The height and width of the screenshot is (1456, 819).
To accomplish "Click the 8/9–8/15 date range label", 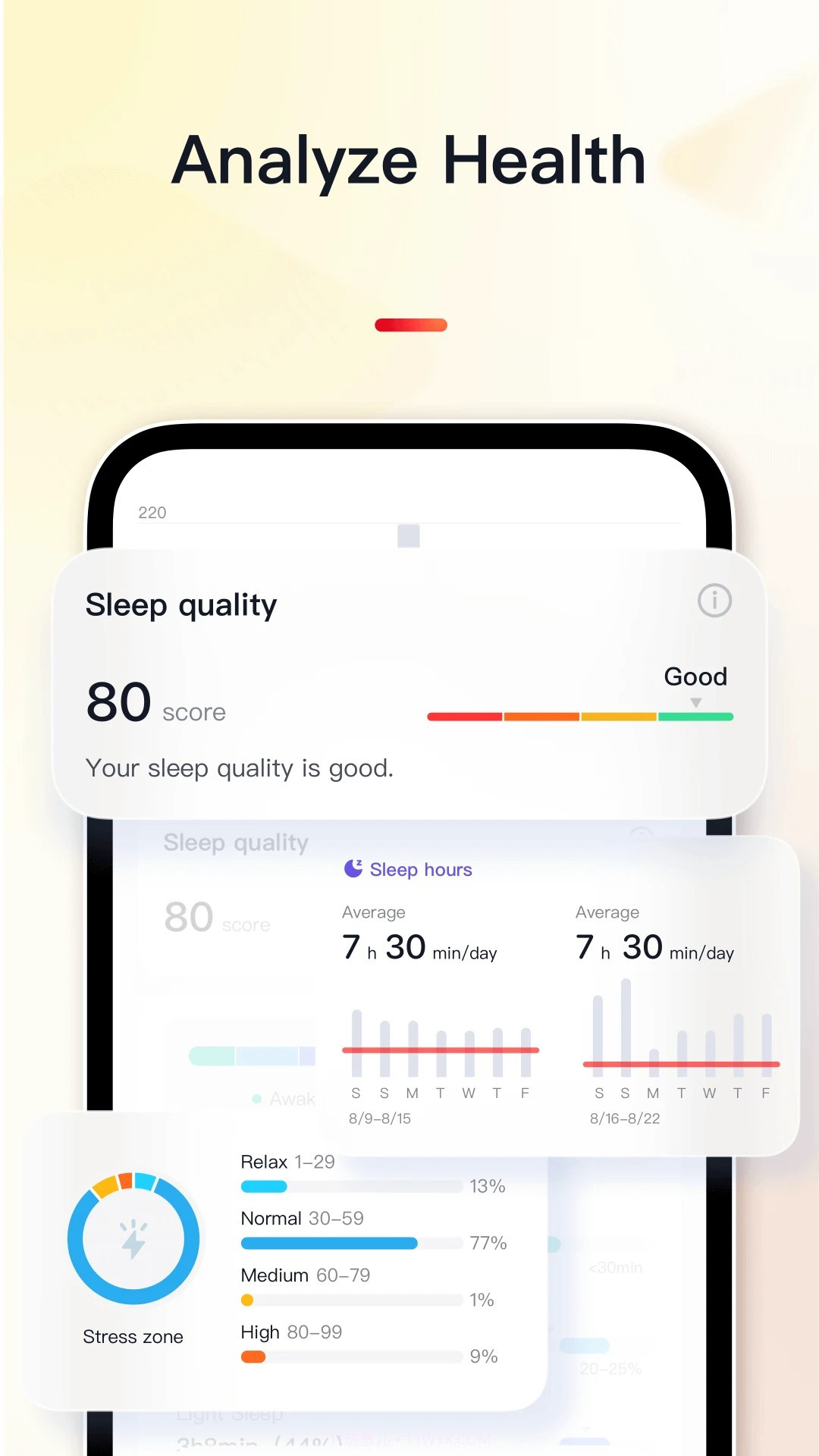I will coord(379,1118).
